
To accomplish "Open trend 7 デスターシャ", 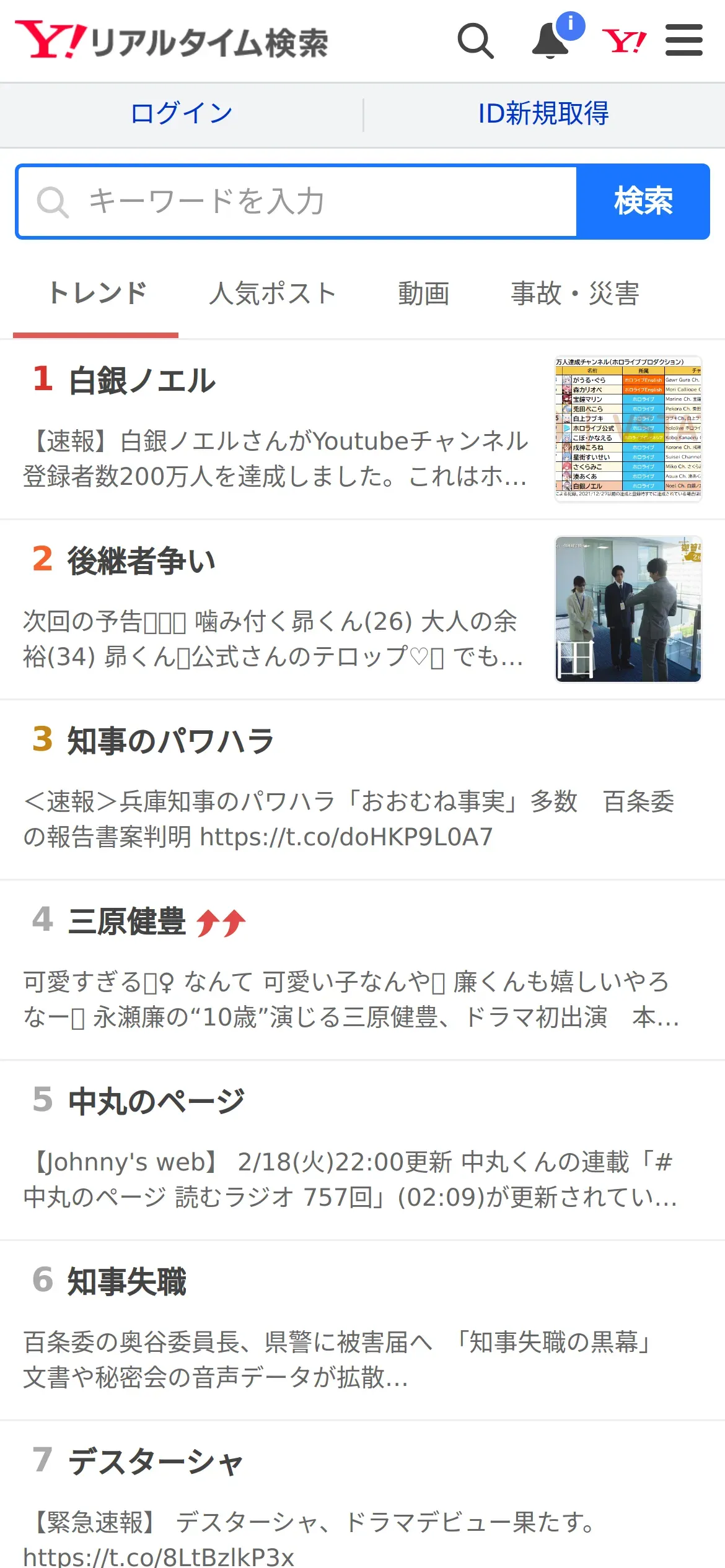I will point(362,1495).
